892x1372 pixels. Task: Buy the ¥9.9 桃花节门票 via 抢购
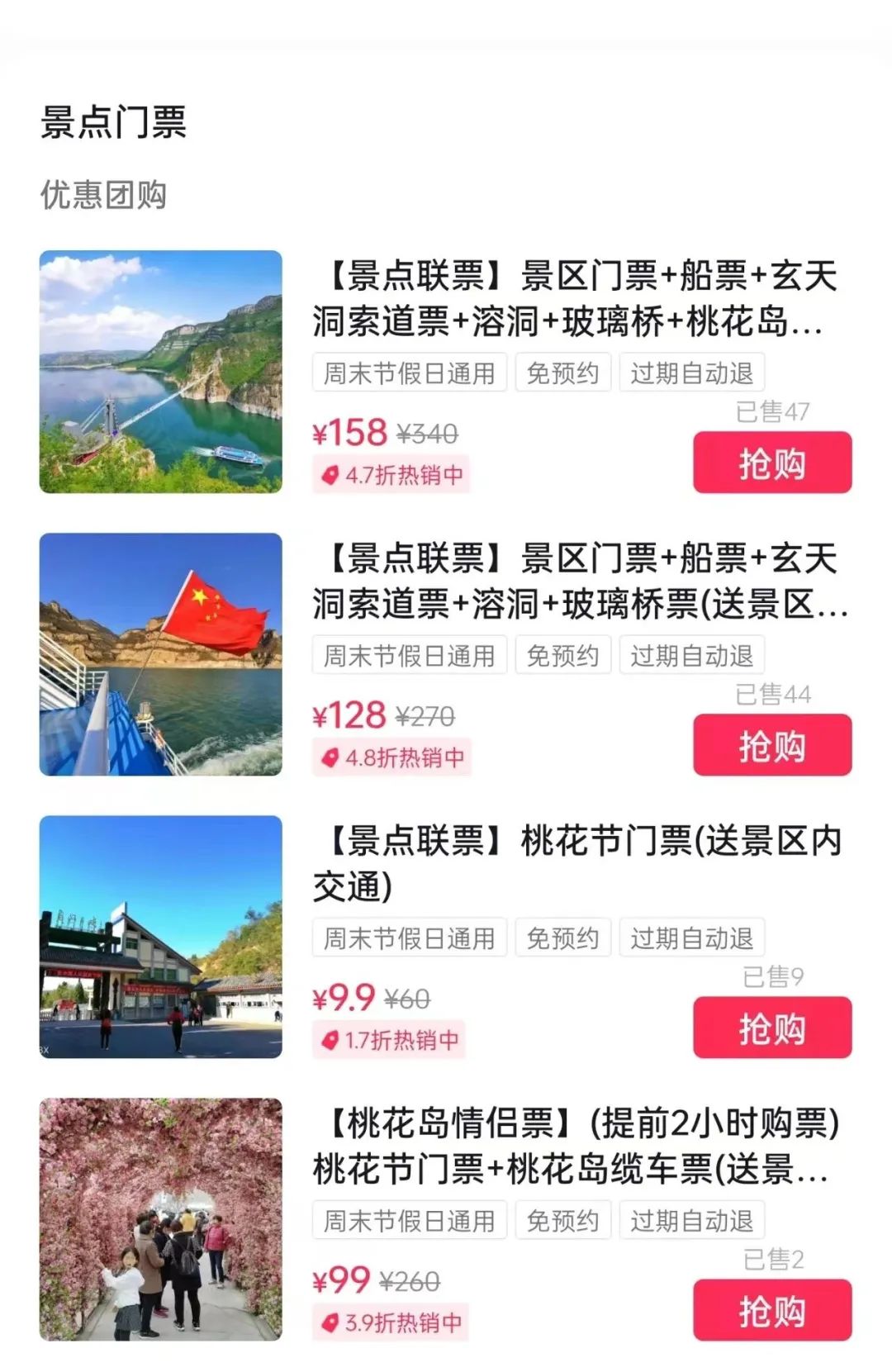pyautogui.click(x=771, y=1028)
